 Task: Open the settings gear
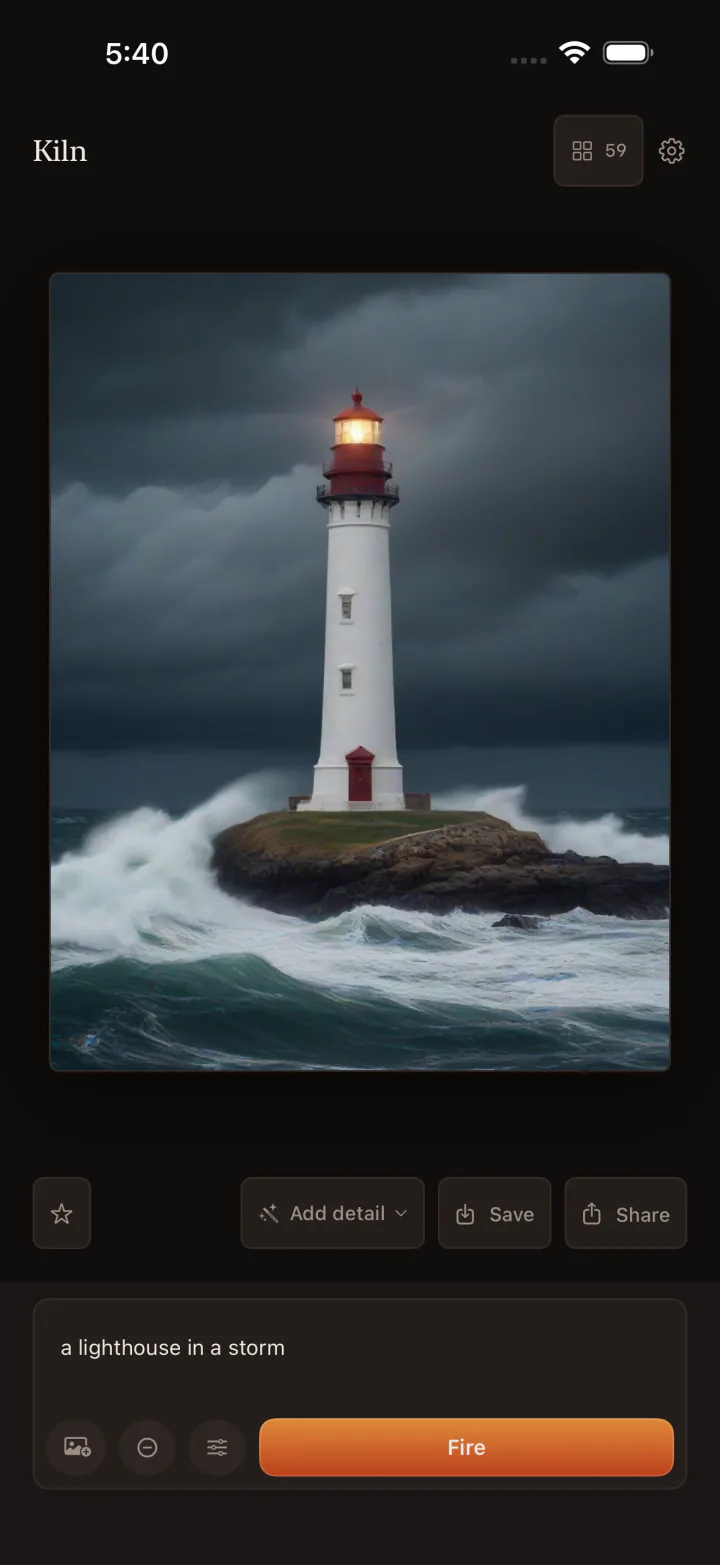672,151
